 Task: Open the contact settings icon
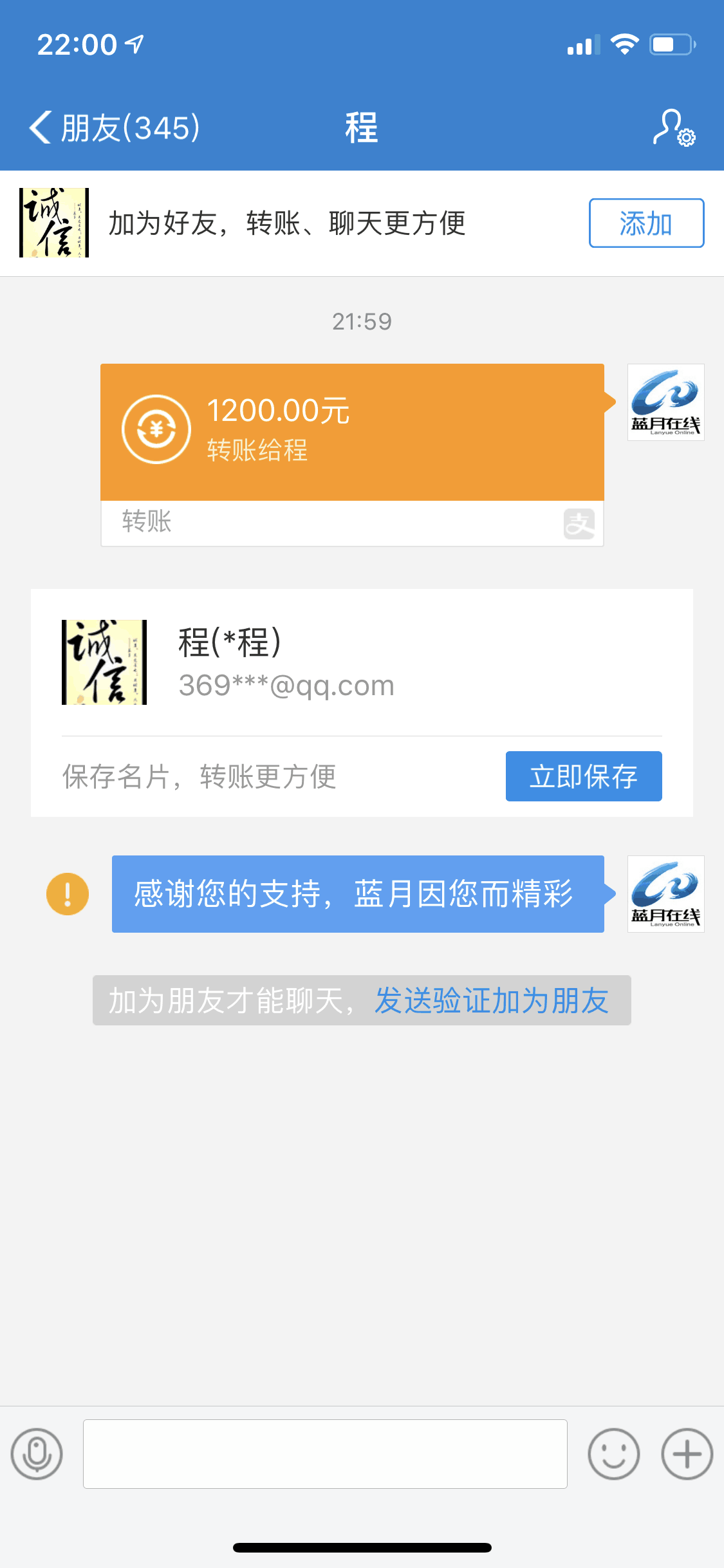[x=673, y=127]
